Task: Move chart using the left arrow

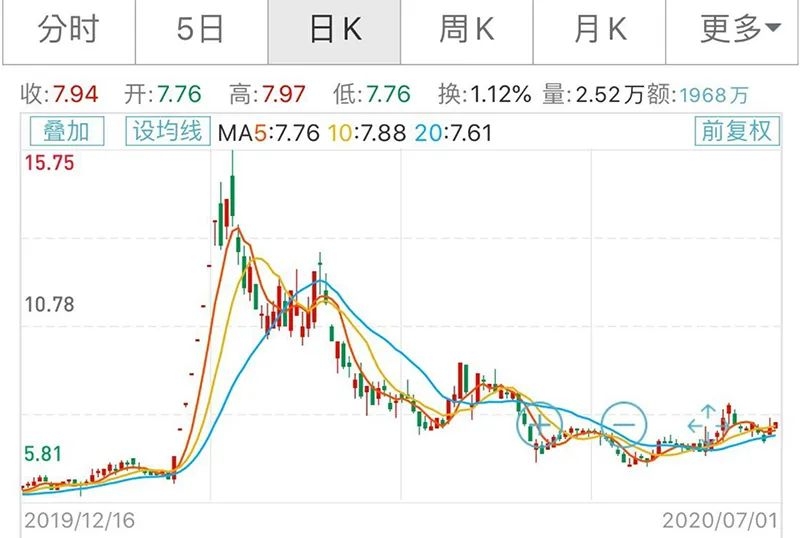Action: (694, 426)
